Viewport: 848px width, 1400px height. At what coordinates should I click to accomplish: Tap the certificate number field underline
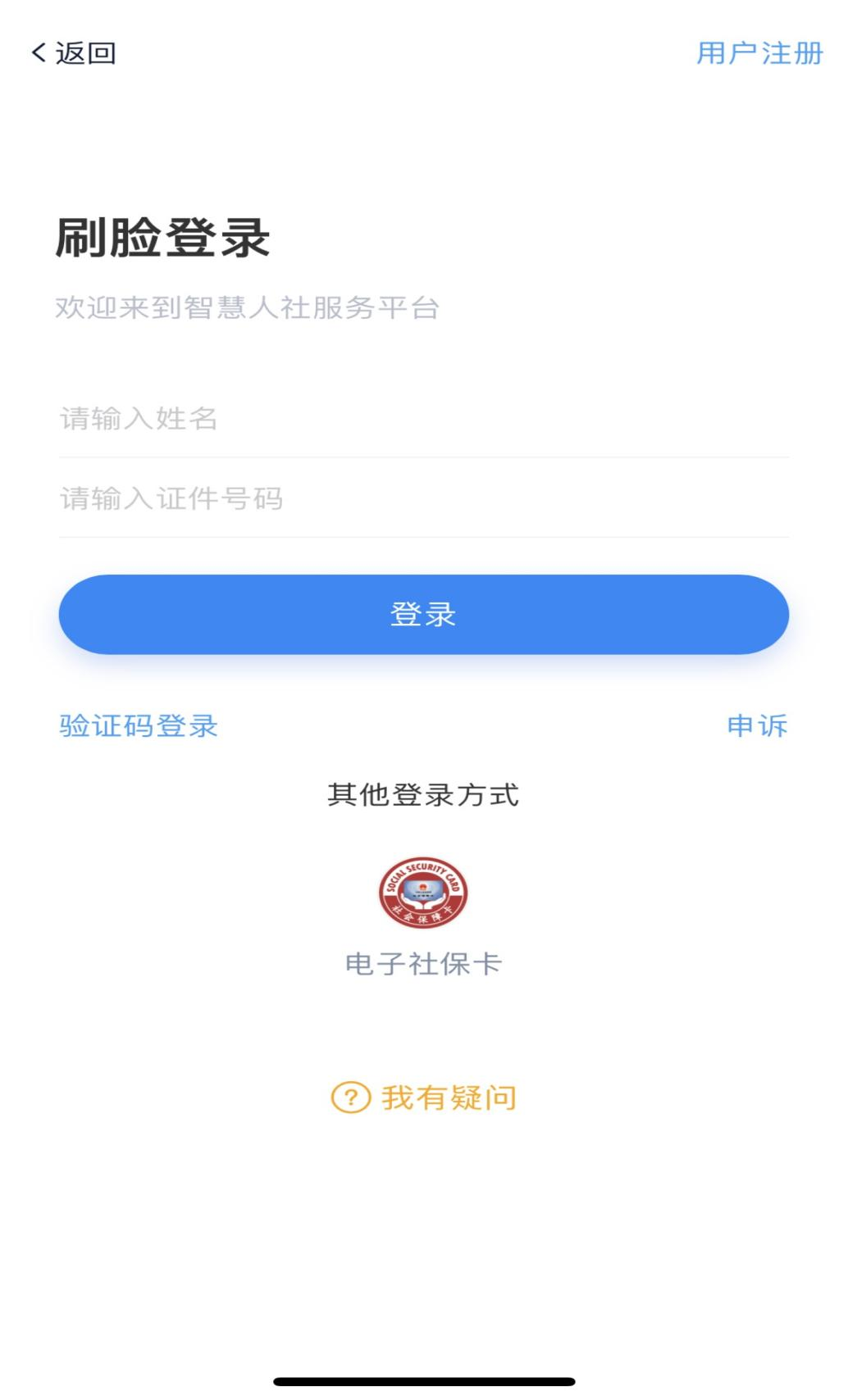tap(423, 539)
